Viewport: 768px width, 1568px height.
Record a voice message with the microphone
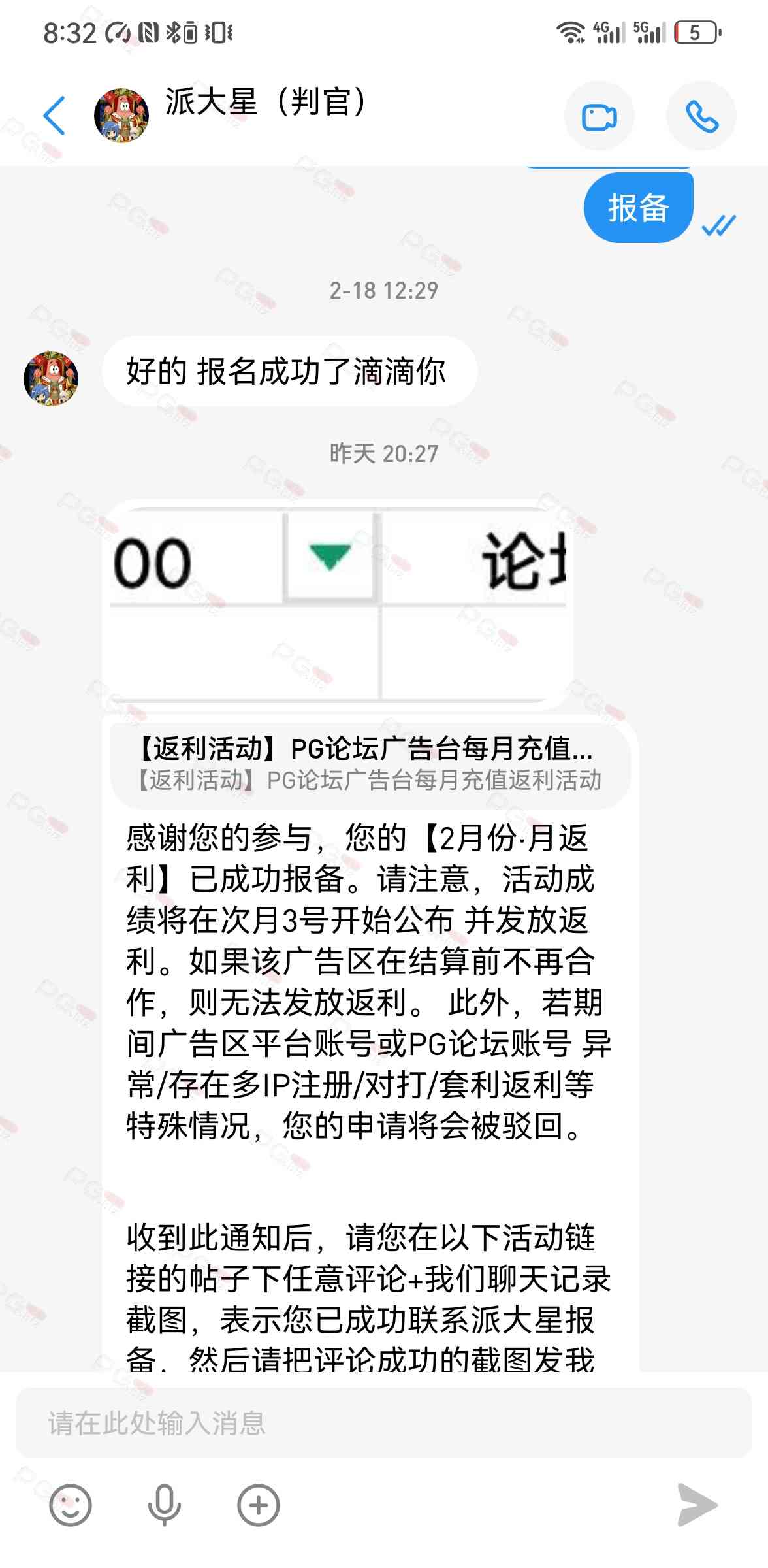tap(164, 1505)
